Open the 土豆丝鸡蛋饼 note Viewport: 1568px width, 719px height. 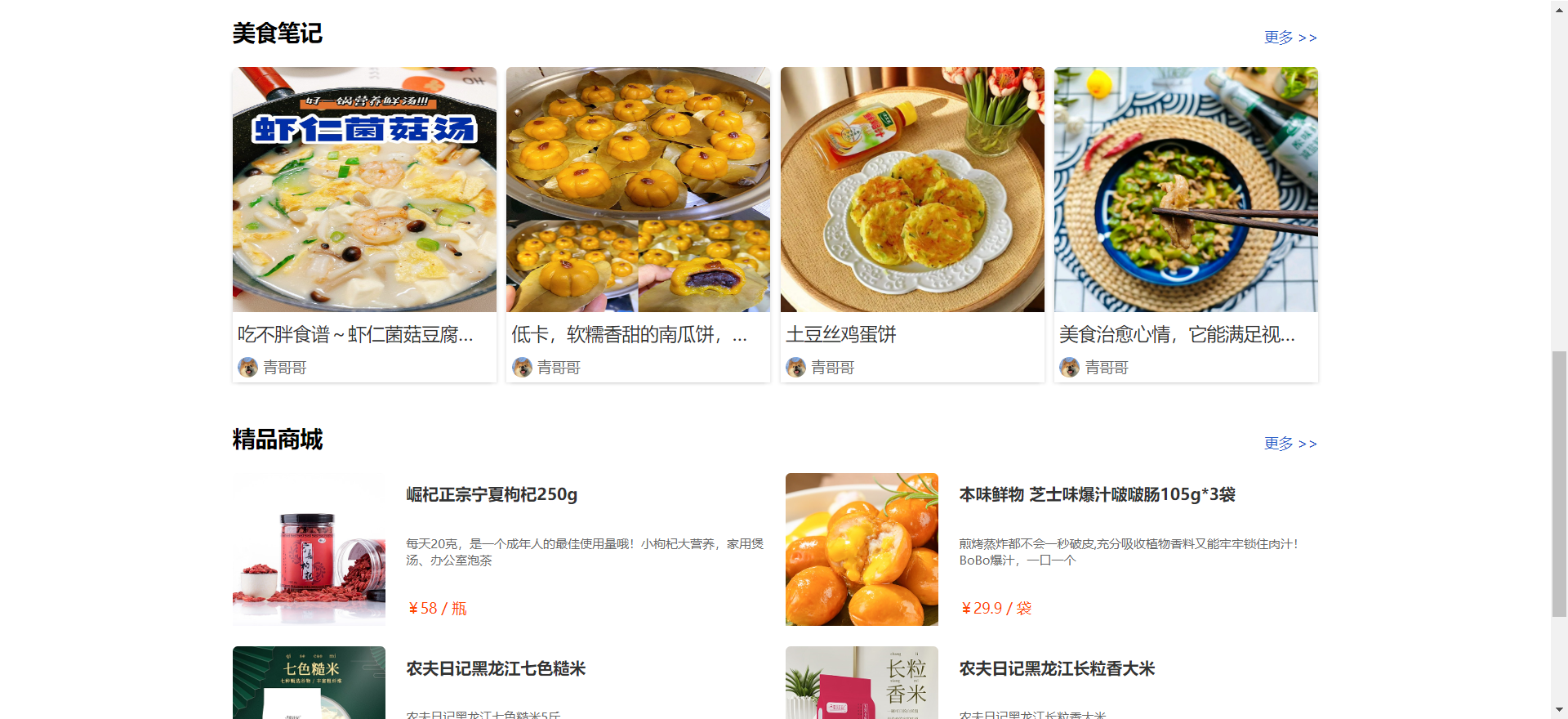pos(840,334)
